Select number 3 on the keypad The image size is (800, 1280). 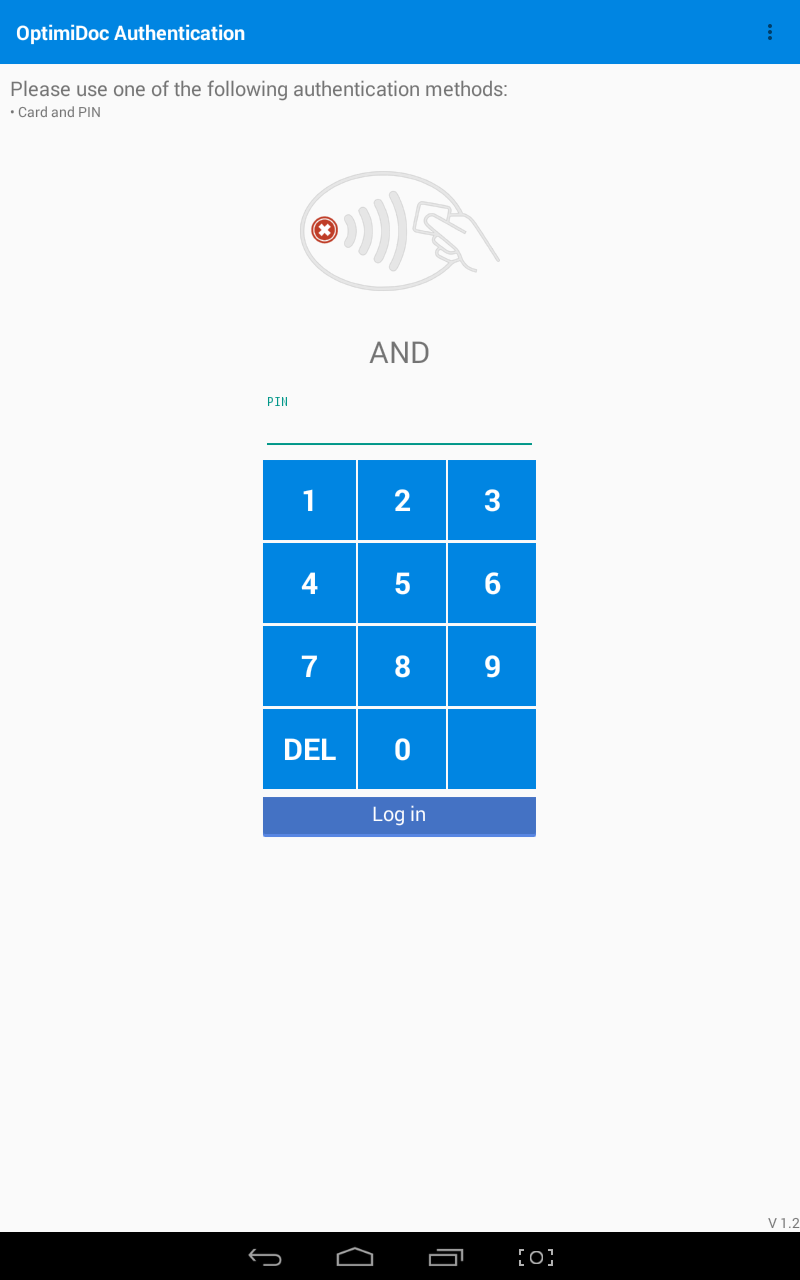click(x=492, y=500)
